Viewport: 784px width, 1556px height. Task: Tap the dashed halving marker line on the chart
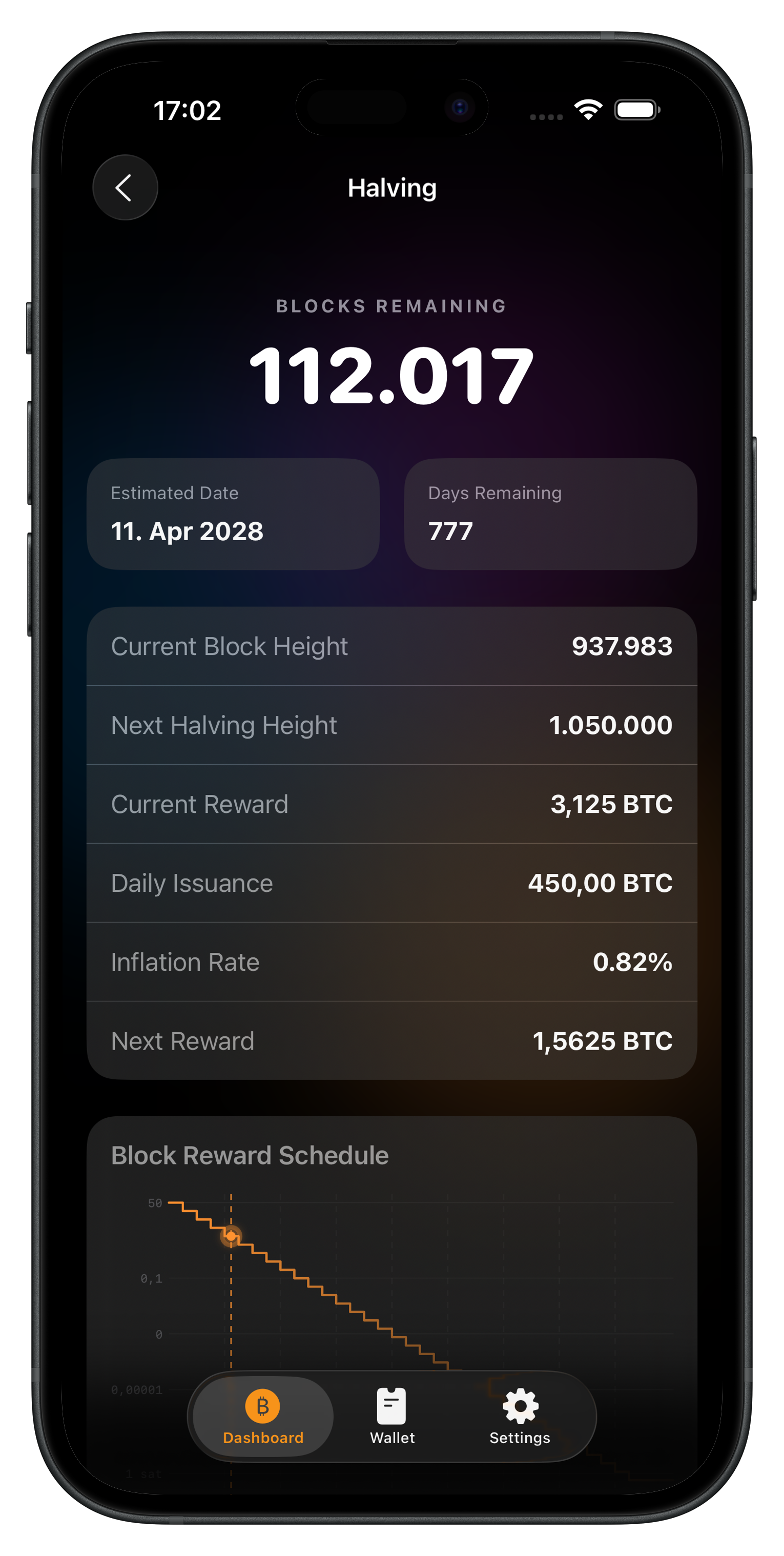point(231,1317)
